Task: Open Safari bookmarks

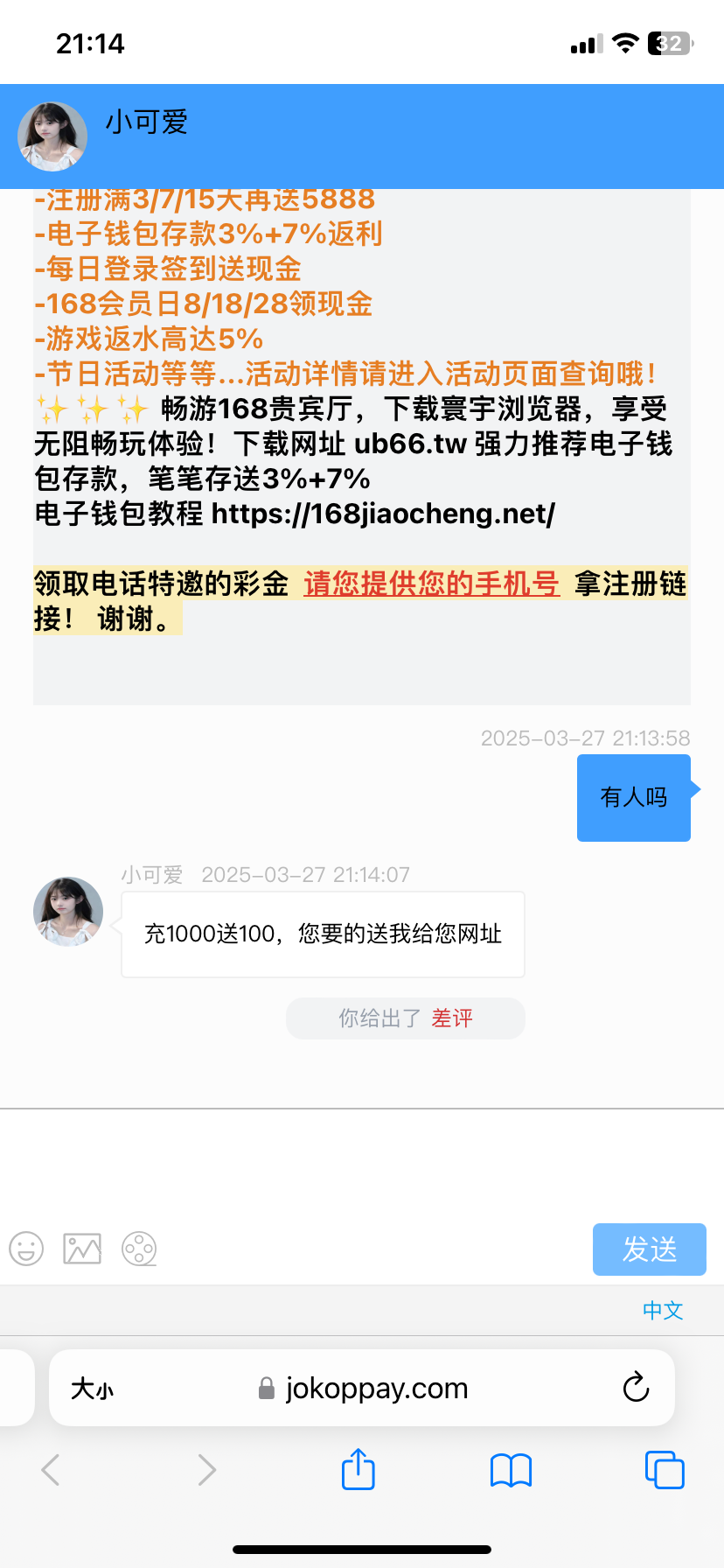Action: [511, 1470]
